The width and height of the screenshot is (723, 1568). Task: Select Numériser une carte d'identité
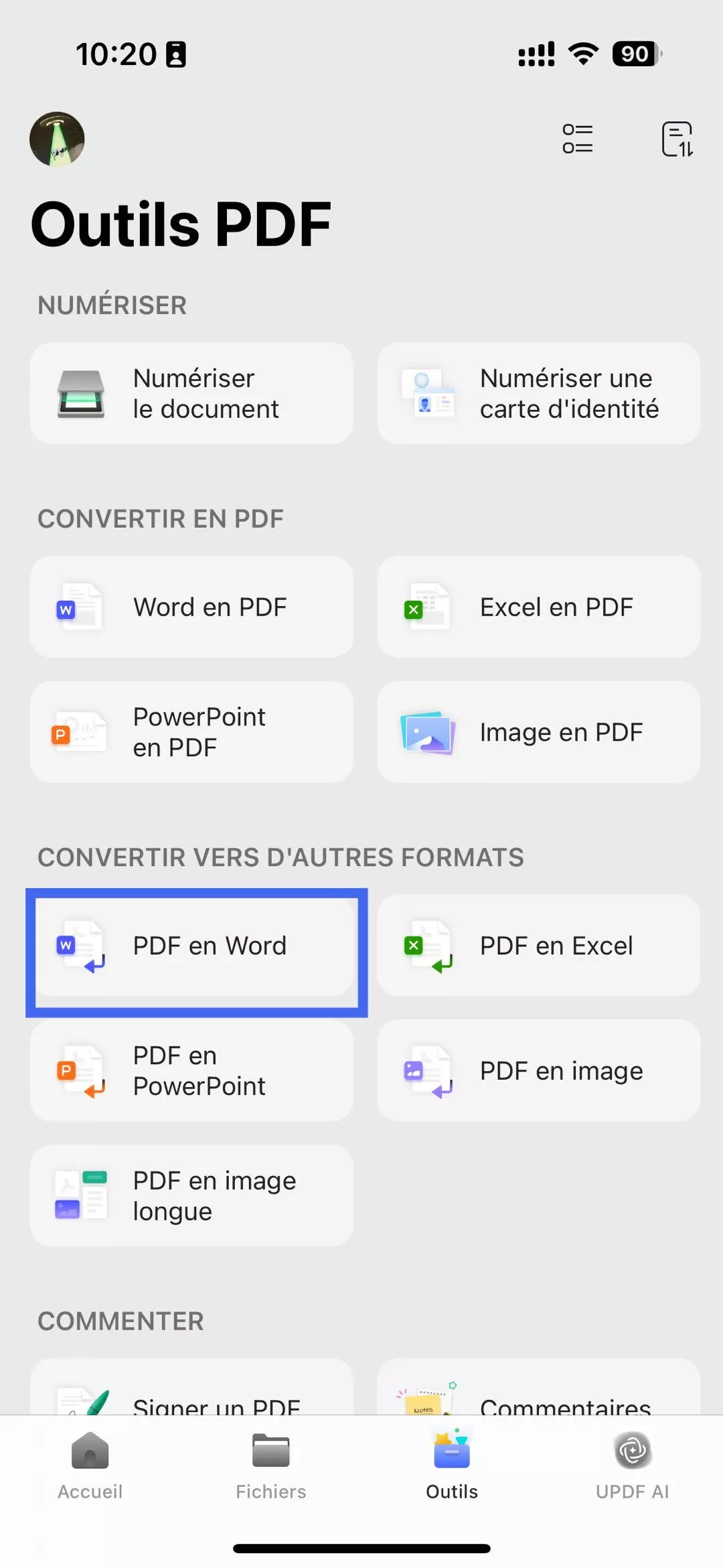[x=538, y=393]
